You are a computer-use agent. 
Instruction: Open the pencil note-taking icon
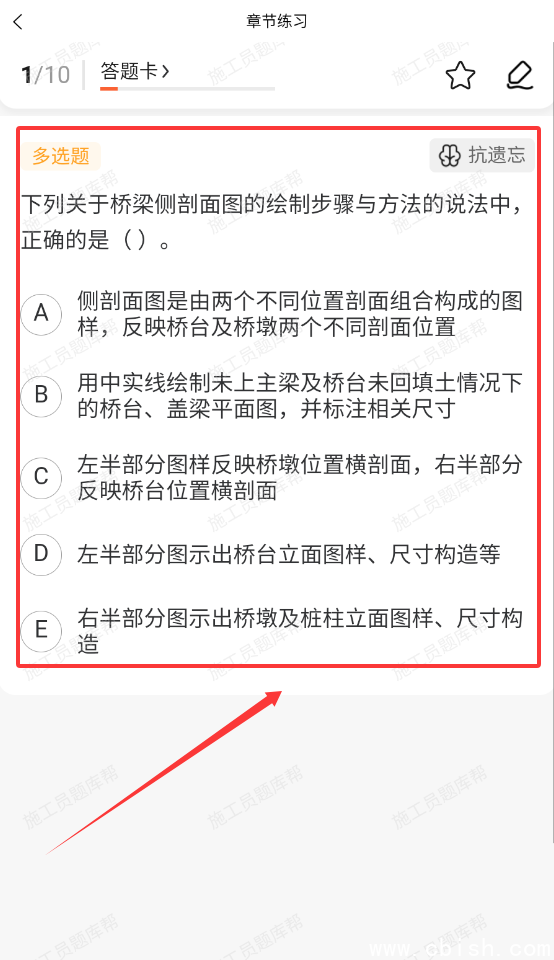click(x=520, y=75)
